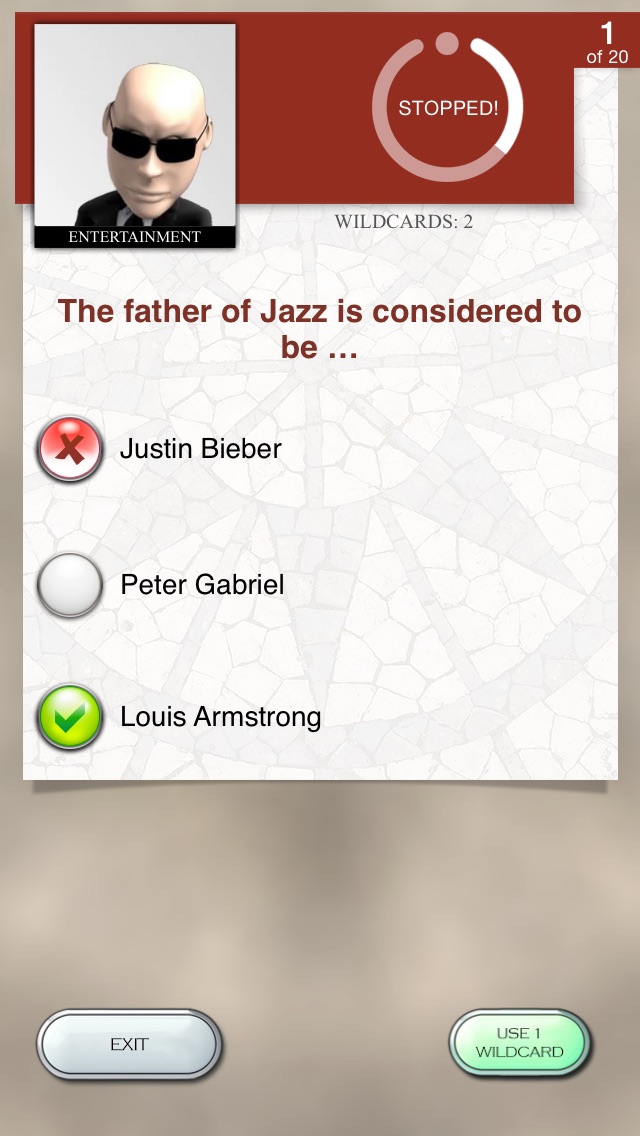The width and height of the screenshot is (640, 1136).
Task: Select the Justin Bieber answer
Action: tap(70, 449)
